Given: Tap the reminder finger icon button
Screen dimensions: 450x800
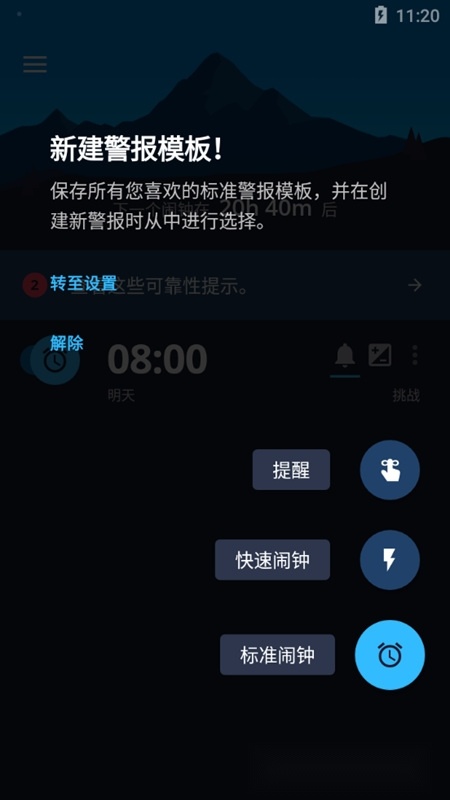Looking at the screenshot, I should (x=390, y=470).
